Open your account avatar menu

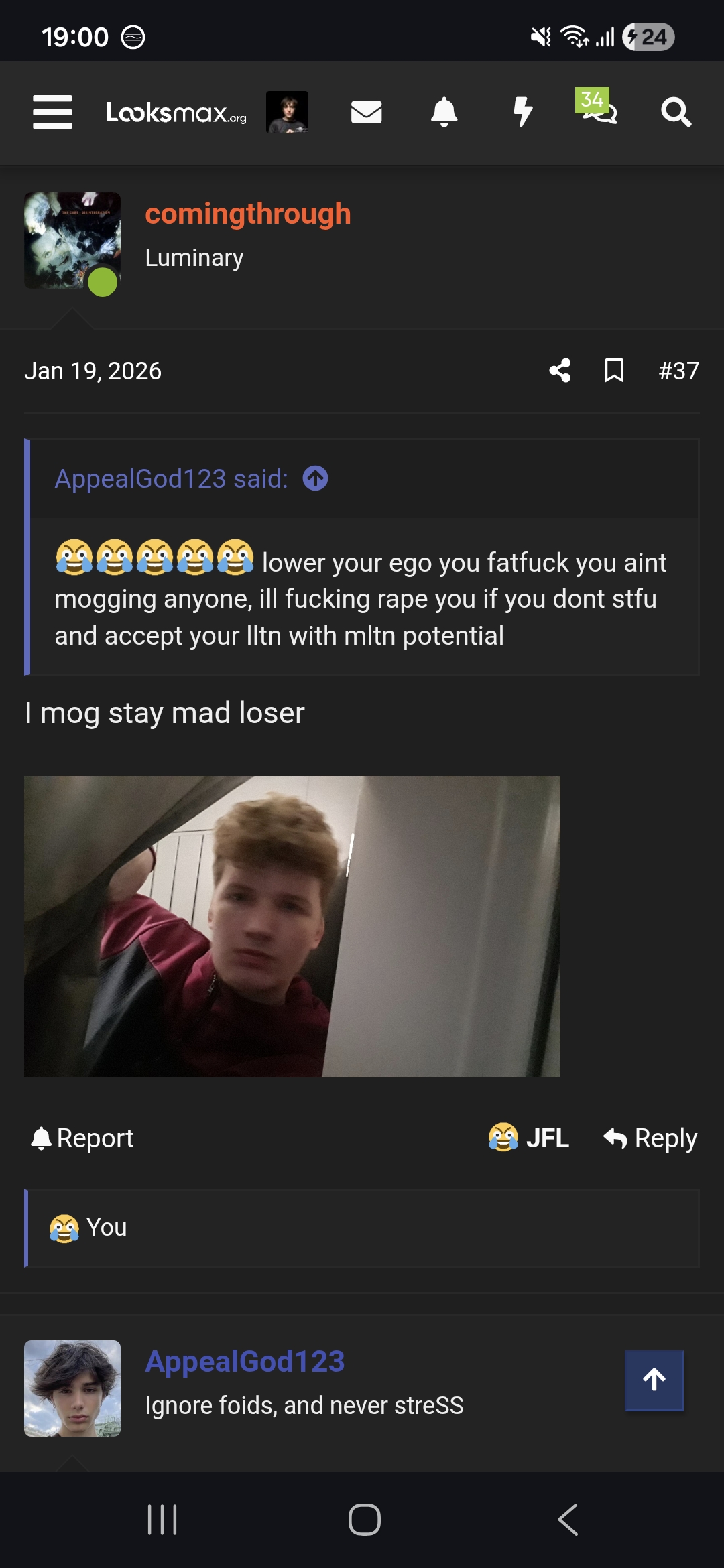coord(287,112)
